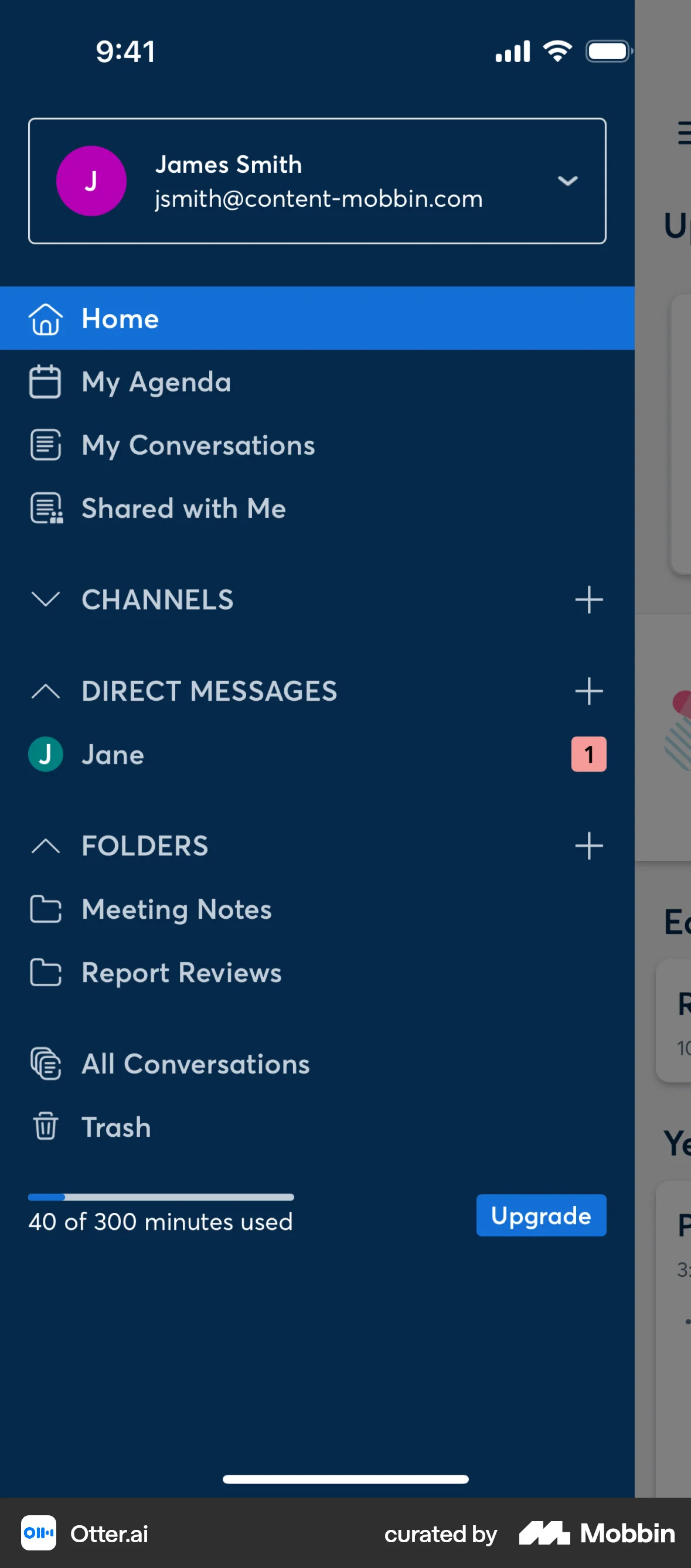The image size is (691, 1568).
Task: Open Trash via the bin icon
Action: tap(45, 1127)
